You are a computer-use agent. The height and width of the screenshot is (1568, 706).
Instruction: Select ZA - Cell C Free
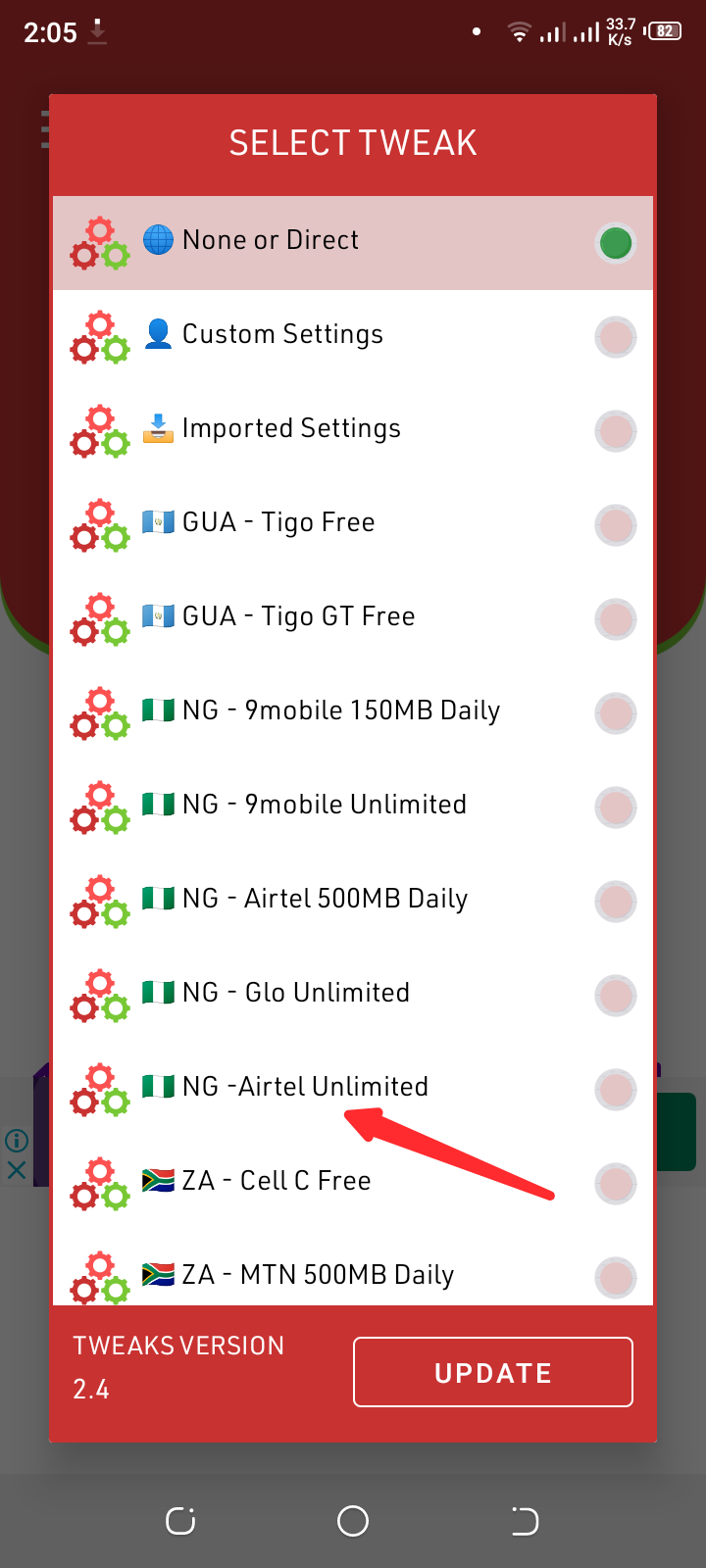(353, 1182)
